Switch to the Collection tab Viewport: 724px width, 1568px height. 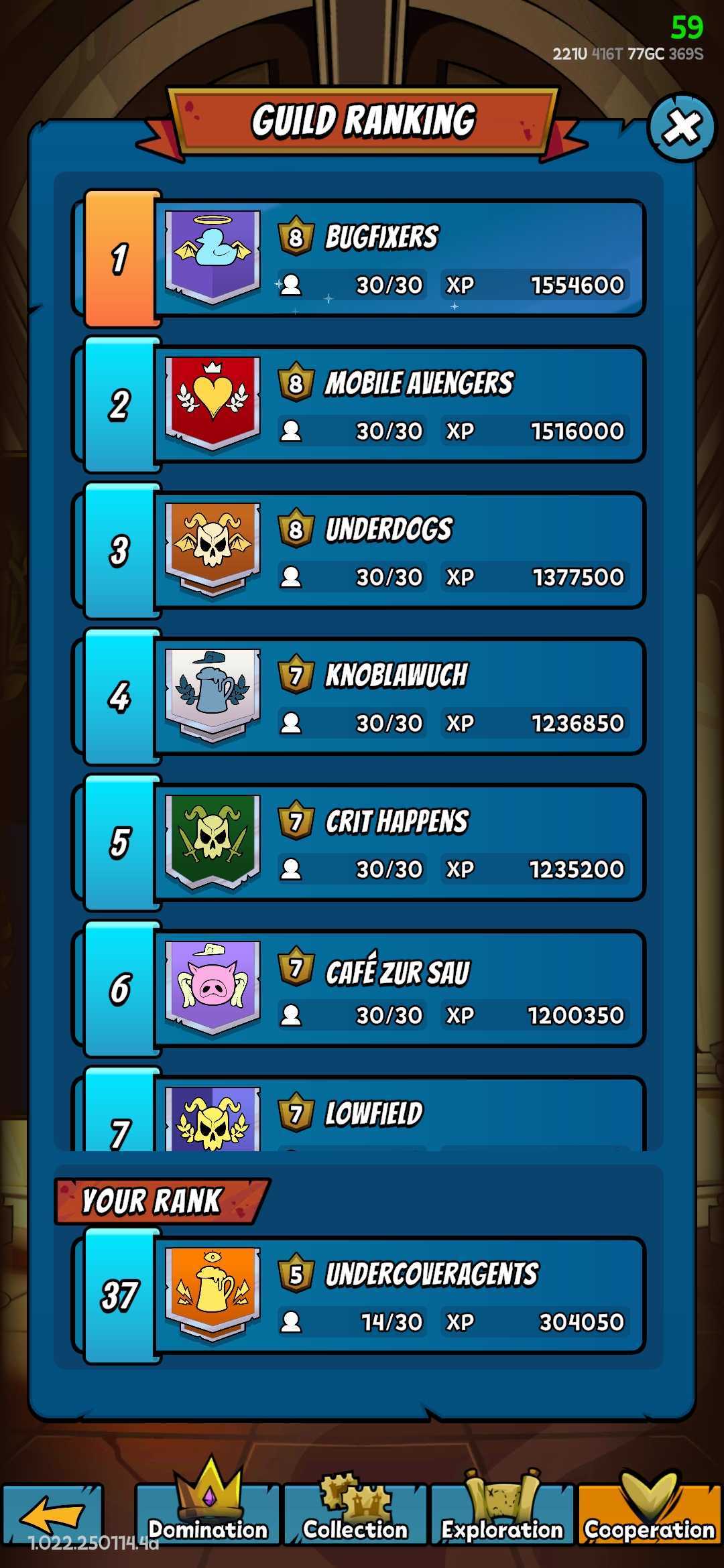[x=355, y=1513]
